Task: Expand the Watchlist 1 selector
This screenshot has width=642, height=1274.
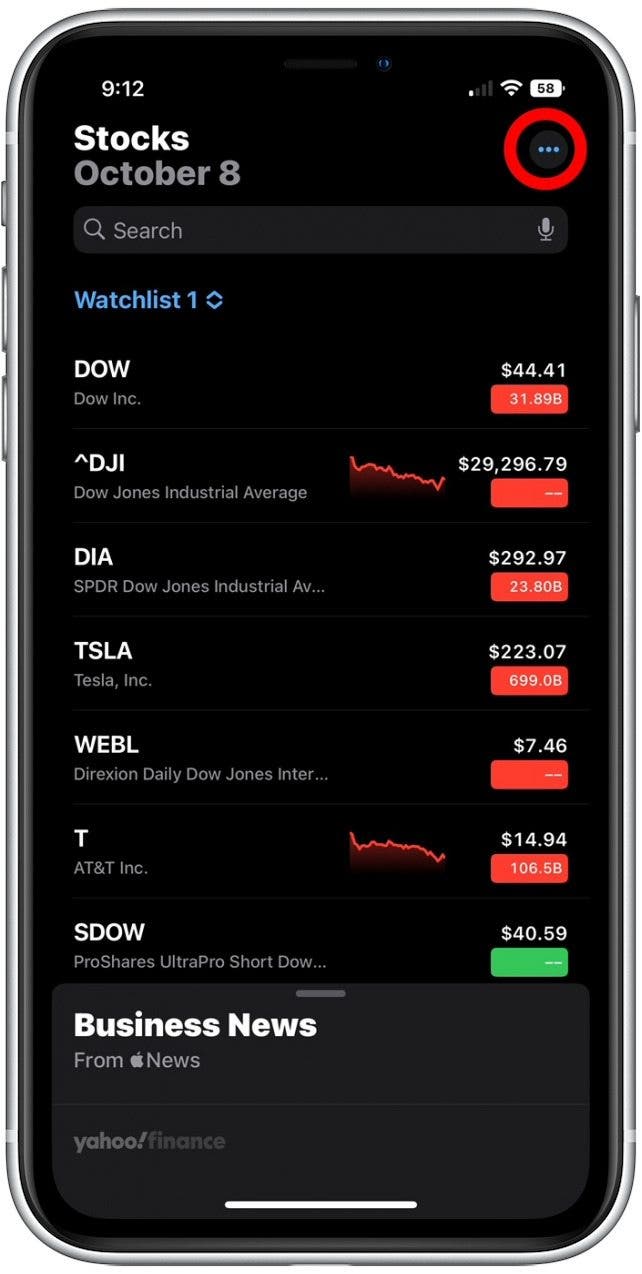Action: [149, 300]
